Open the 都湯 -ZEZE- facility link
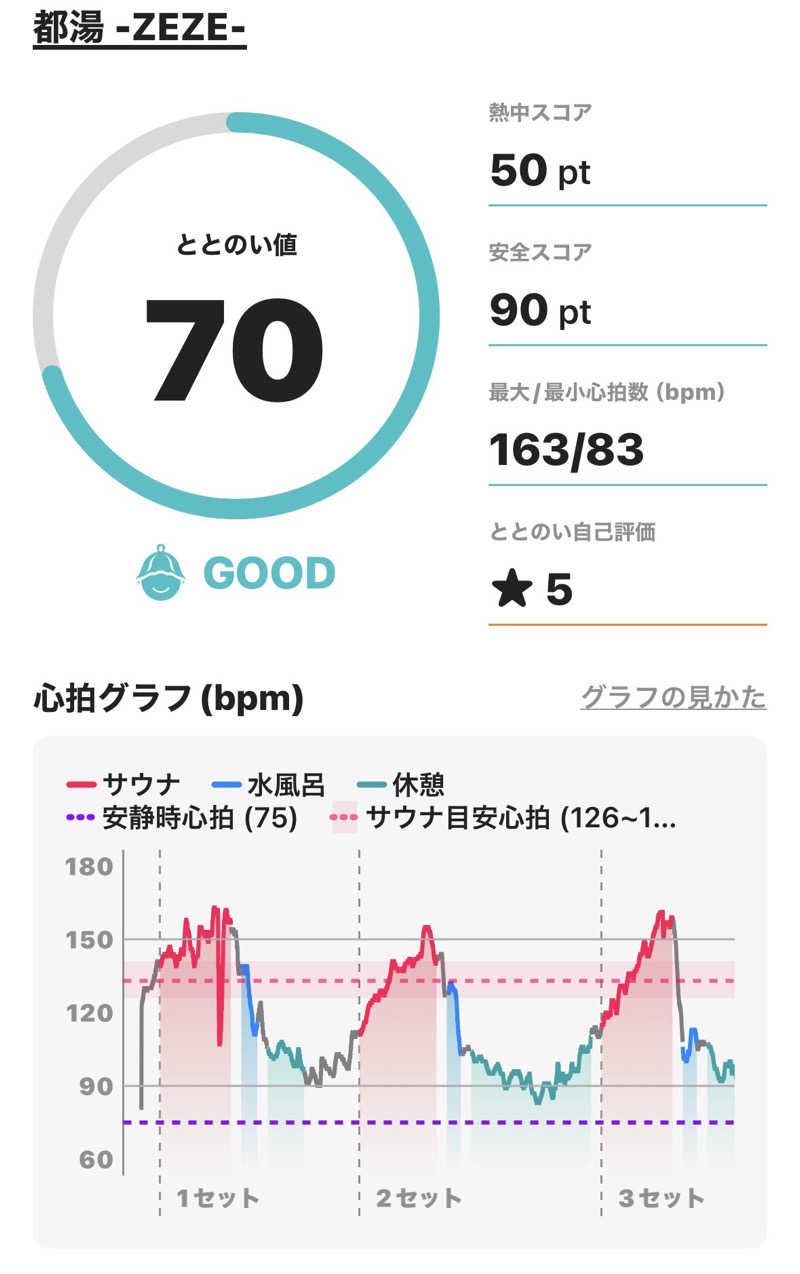The width and height of the screenshot is (800, 1274). tap(140, 28)
